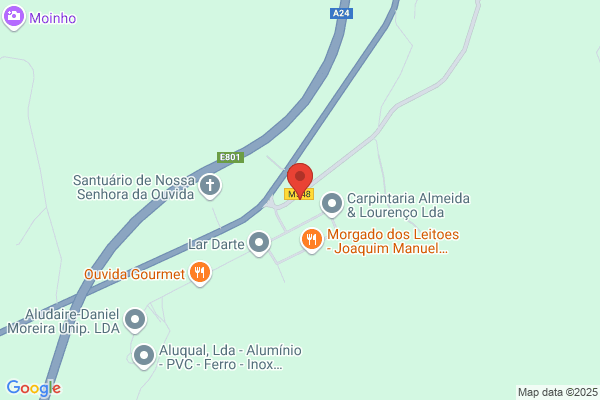Viewport: 600px width, 400px height.
Task: Open Aludaire-Daniel Moreira Unip. LDA marker
Action: pos(134,320)
